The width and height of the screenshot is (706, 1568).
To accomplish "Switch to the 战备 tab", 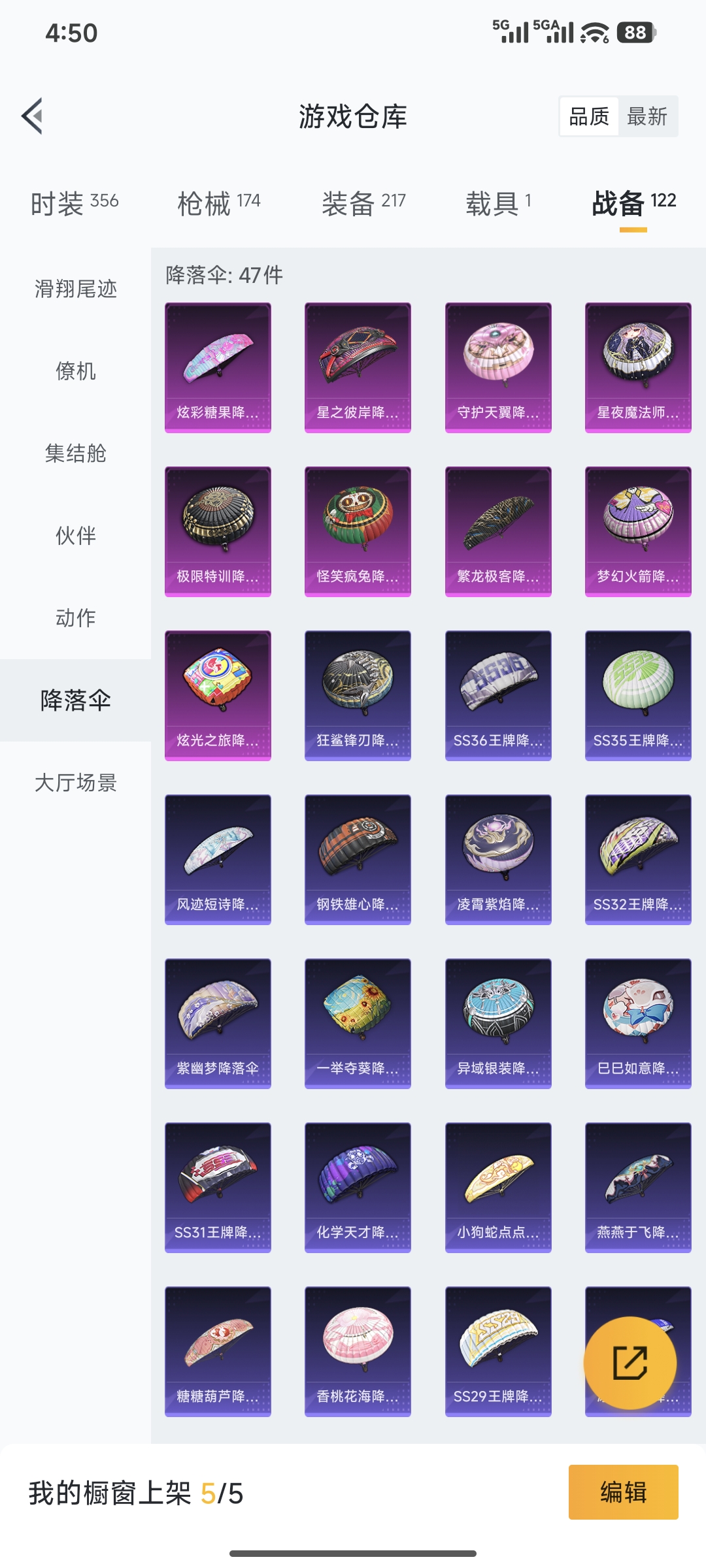I will [x=631, y=201].
